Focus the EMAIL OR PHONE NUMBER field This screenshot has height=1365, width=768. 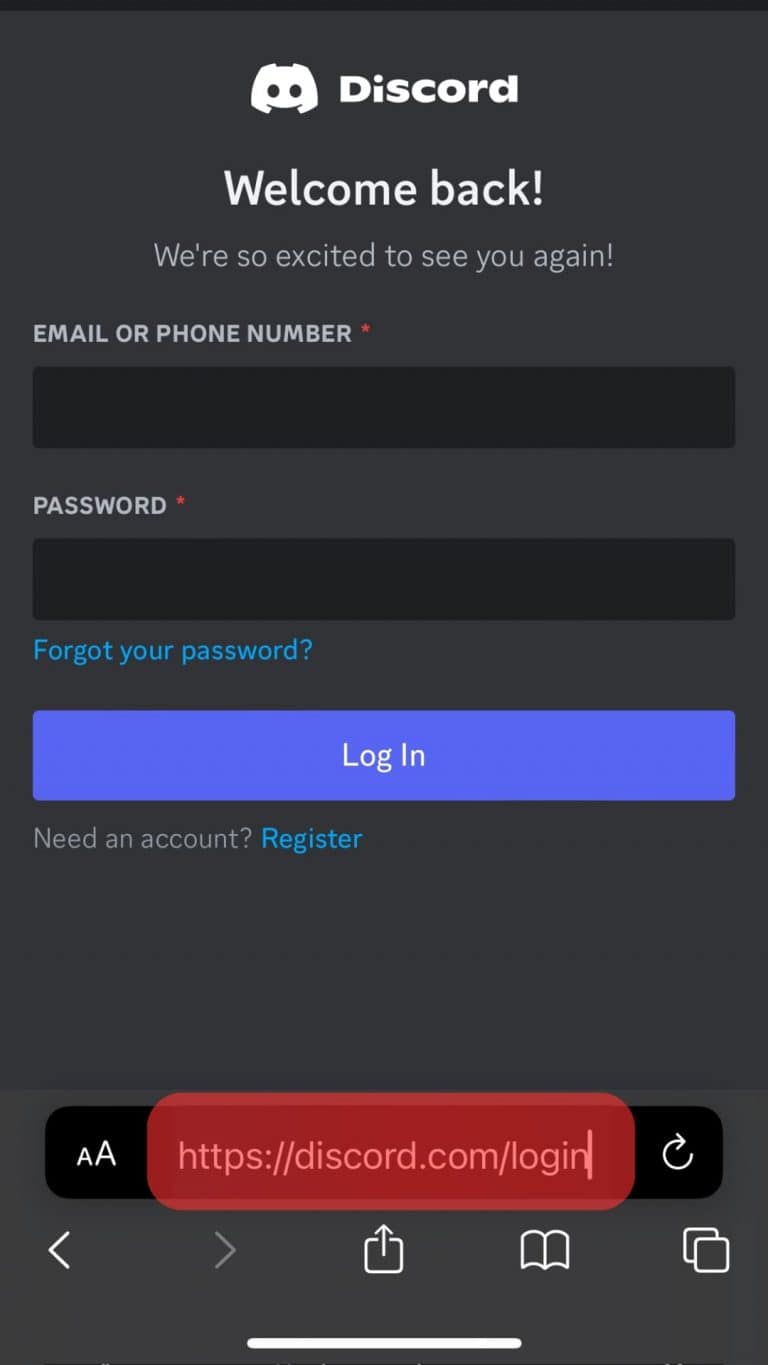(383, 407)
